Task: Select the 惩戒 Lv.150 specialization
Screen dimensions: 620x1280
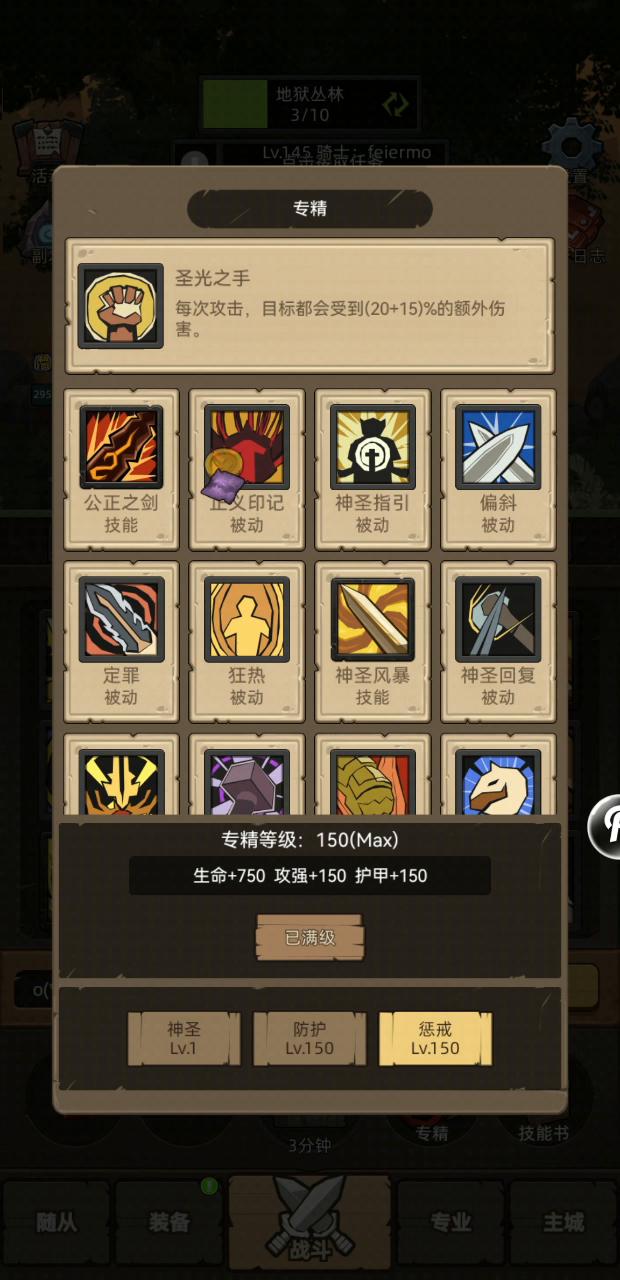Action: [435, 1038]
